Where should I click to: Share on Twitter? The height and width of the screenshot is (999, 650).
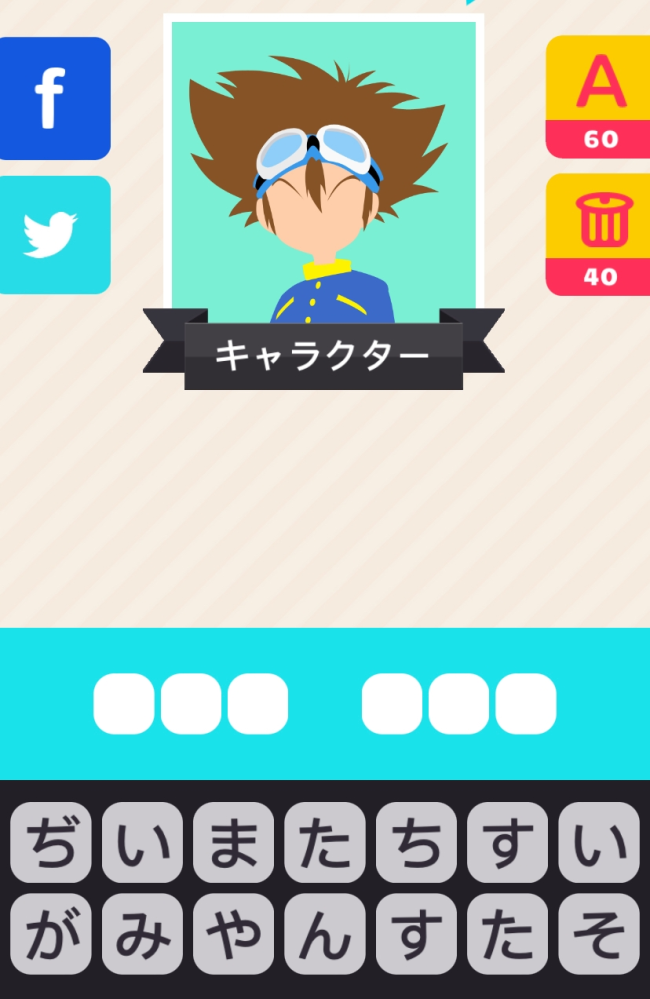pyautogui.click(x=52, y=234)
